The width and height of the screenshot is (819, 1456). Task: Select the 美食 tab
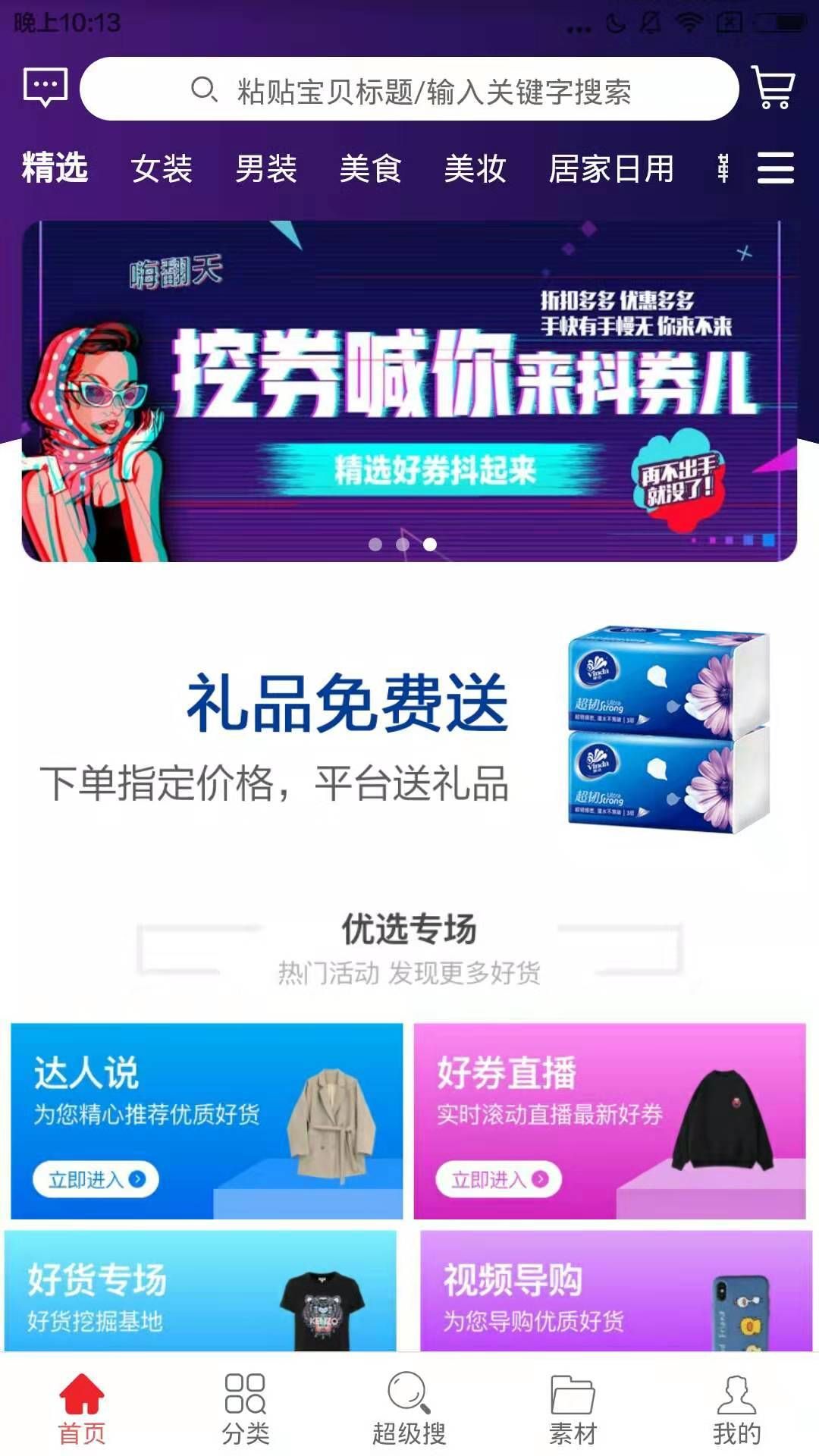pyautogui.click(x=370, y=168)
